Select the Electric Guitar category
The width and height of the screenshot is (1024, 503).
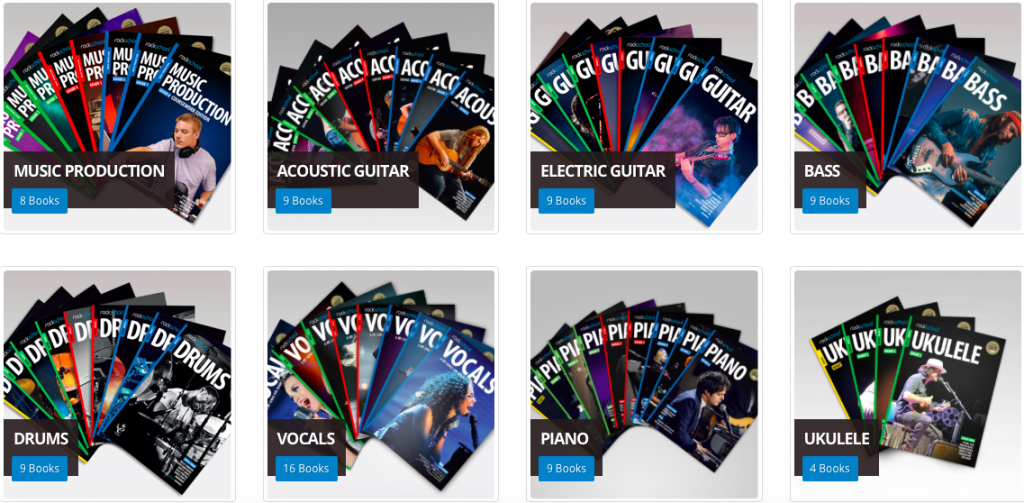point(644,118)
